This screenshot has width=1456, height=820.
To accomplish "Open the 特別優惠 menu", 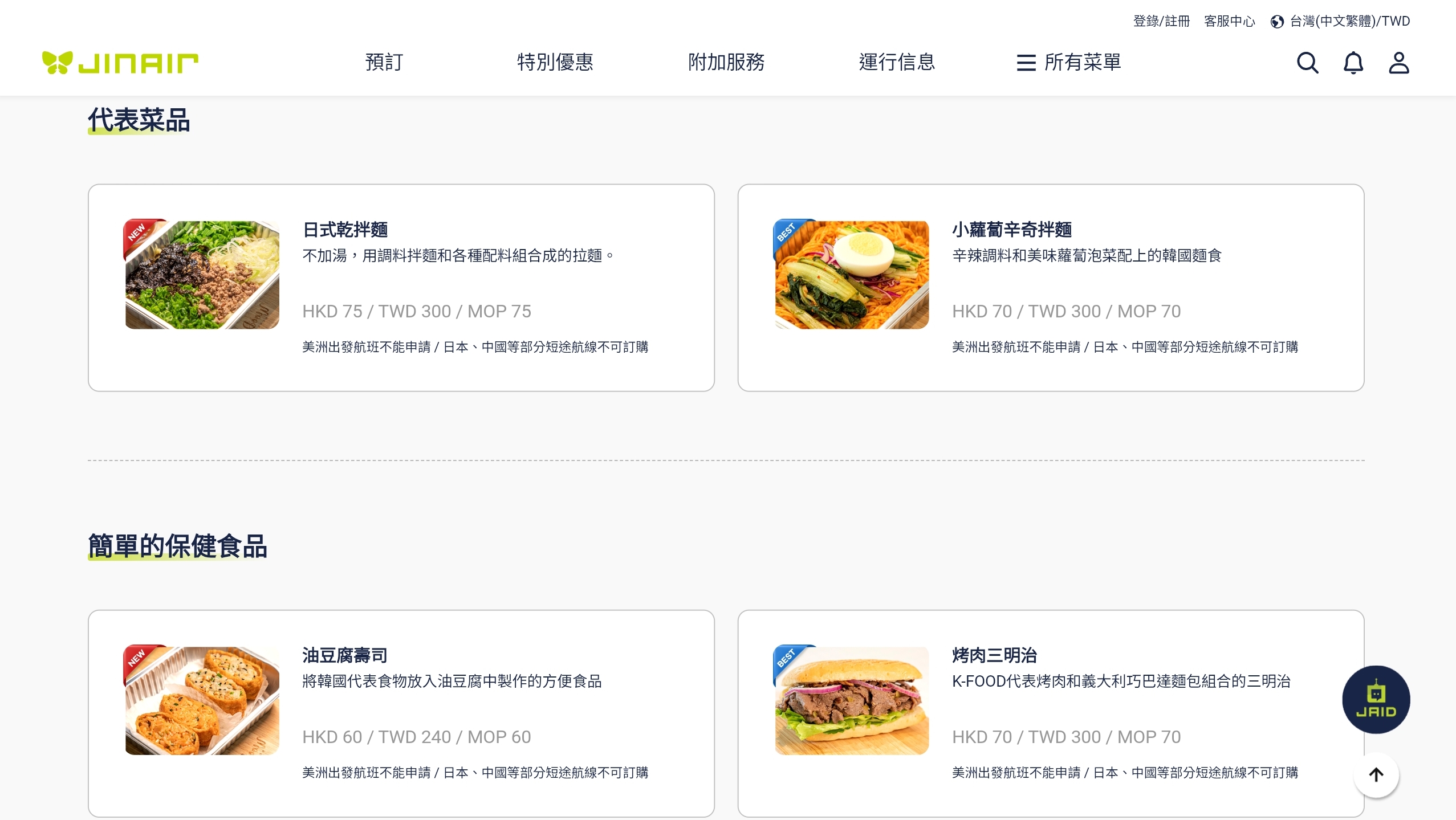I will [555, 62].
